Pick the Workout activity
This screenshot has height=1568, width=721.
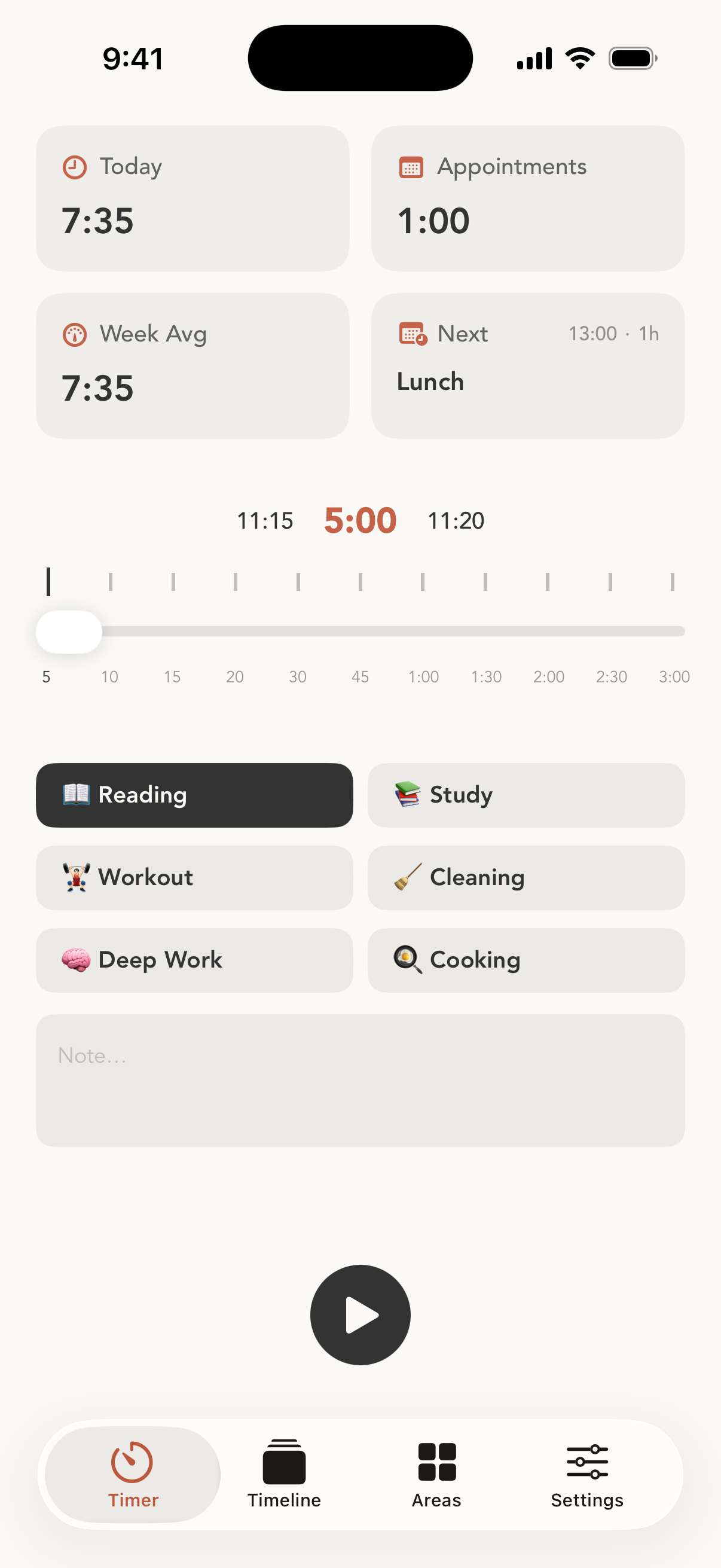(194, 877)
